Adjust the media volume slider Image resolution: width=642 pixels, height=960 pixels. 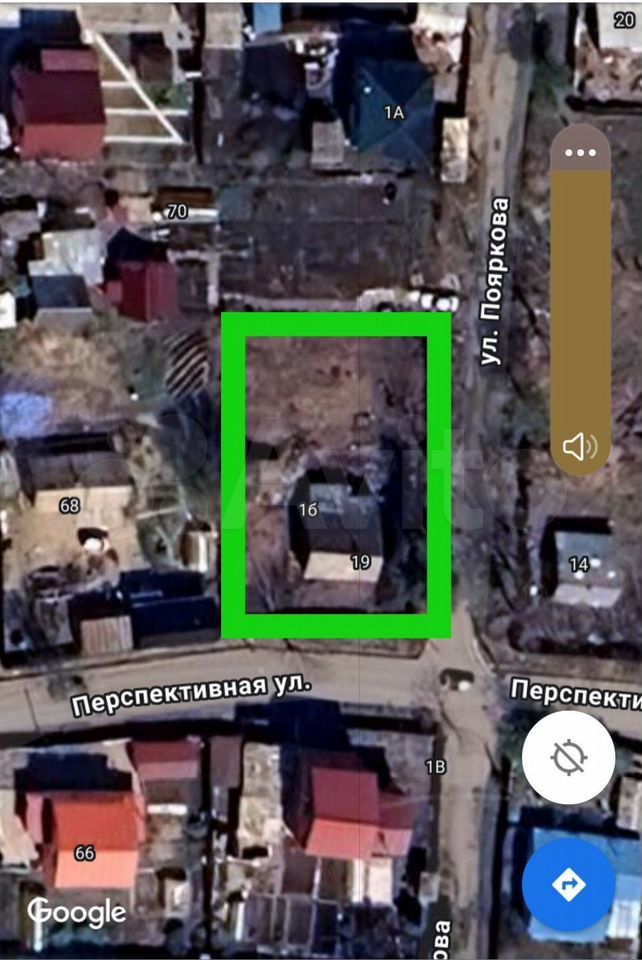pyautogui.click(x=580, y=300)
